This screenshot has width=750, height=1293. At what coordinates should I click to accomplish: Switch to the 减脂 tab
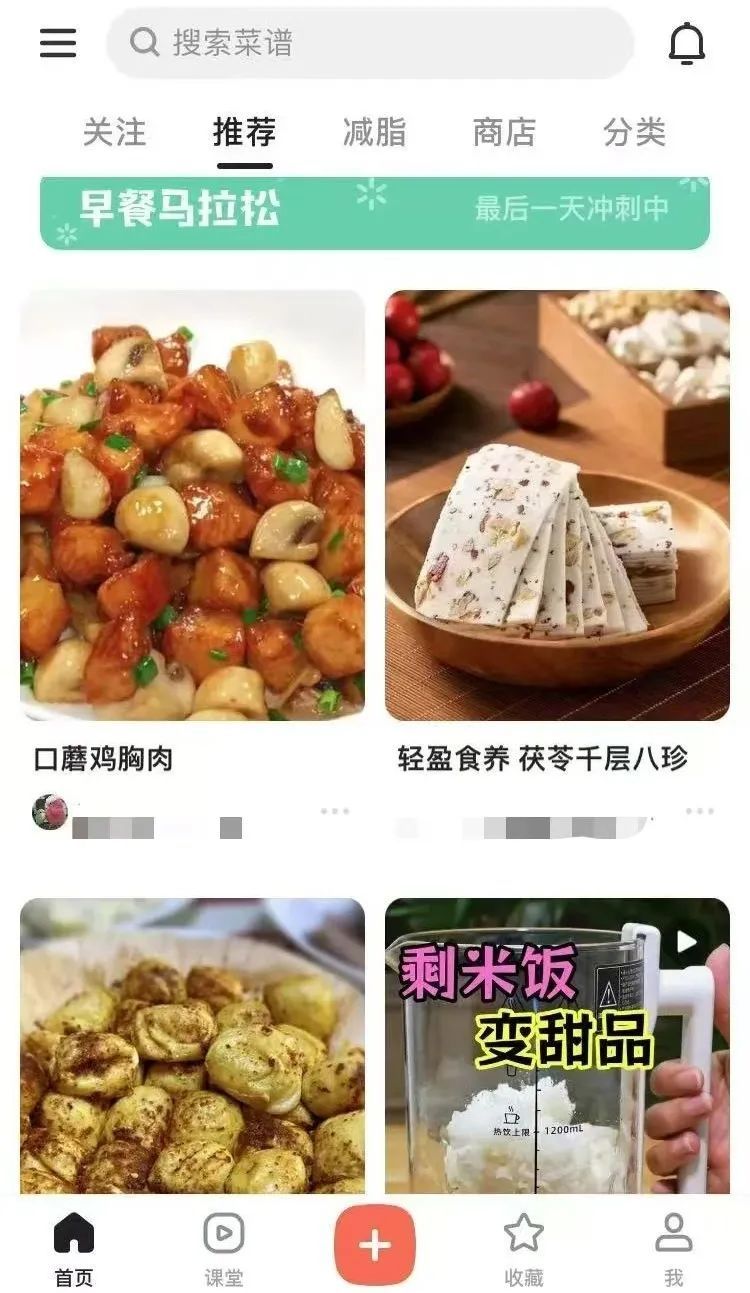(374, 132)
